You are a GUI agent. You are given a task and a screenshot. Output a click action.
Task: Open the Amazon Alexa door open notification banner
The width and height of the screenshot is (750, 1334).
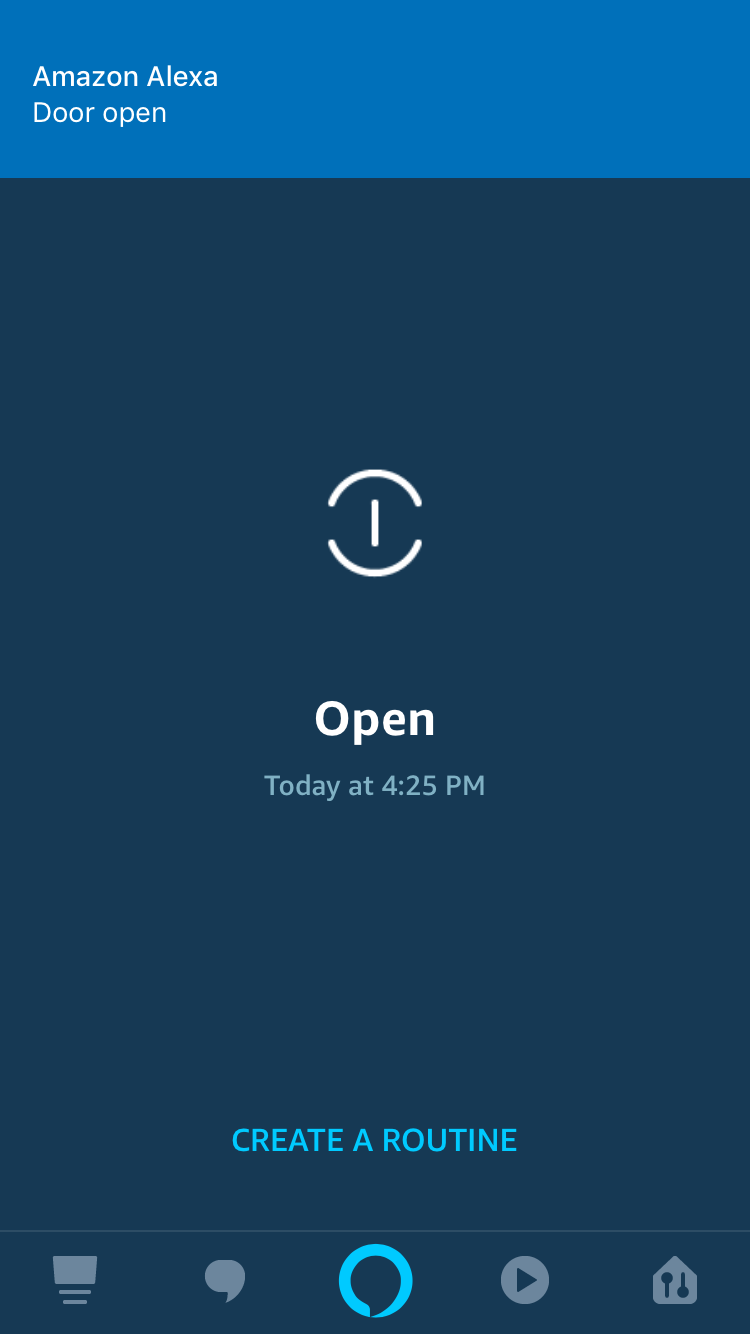(375, 89)
